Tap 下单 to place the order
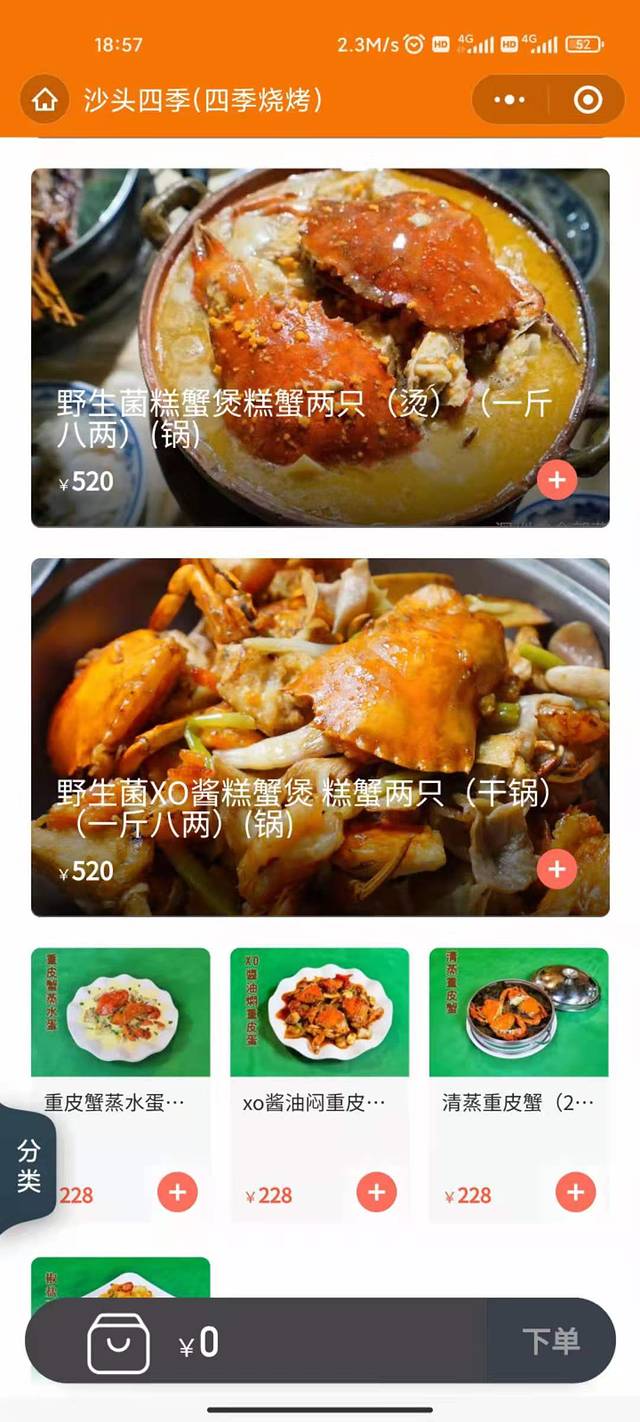This screenshot has width=640, height=1422. tap(550, 1341)
